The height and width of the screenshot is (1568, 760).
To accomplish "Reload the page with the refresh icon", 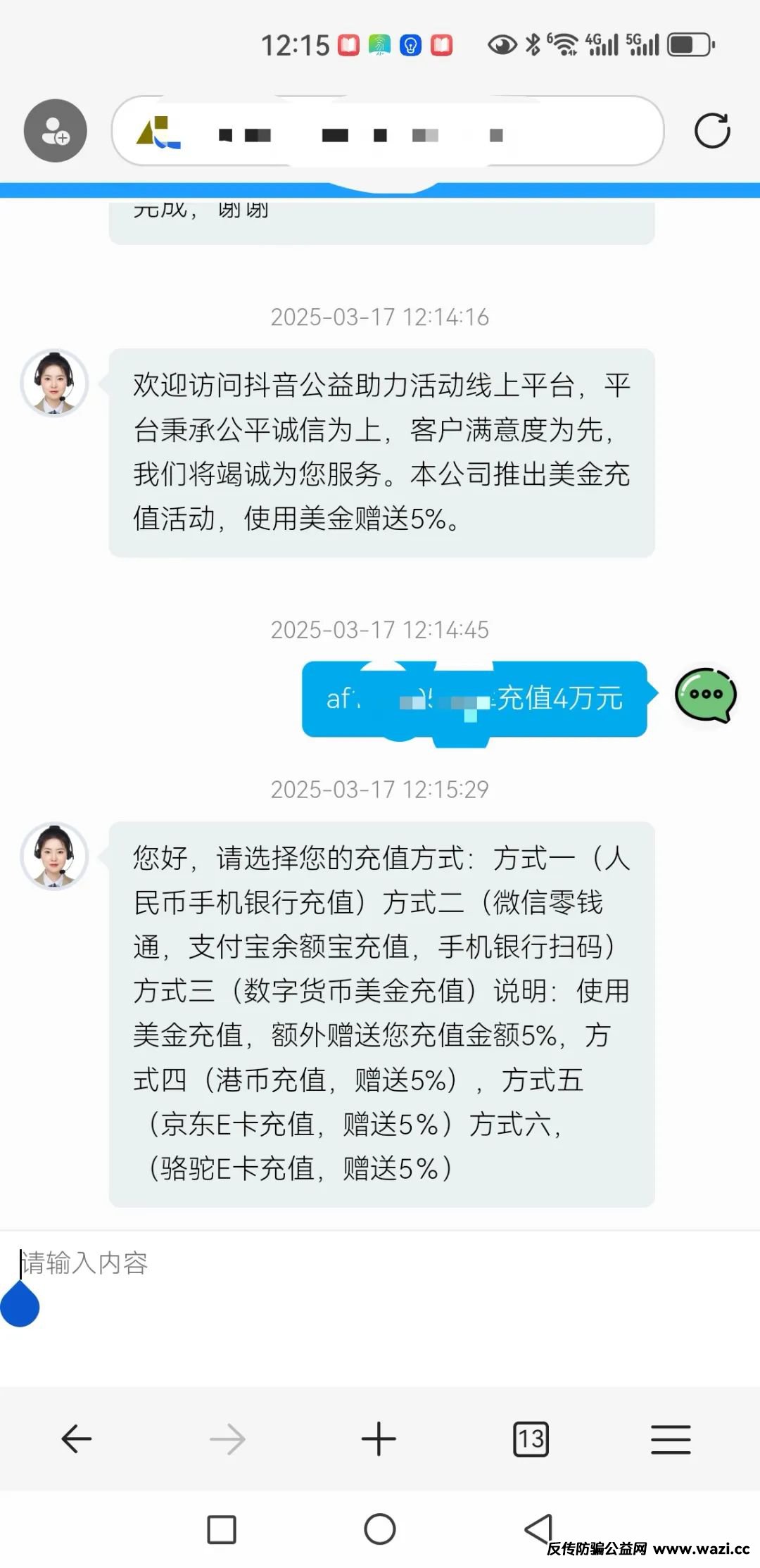I will pos(712,131).
